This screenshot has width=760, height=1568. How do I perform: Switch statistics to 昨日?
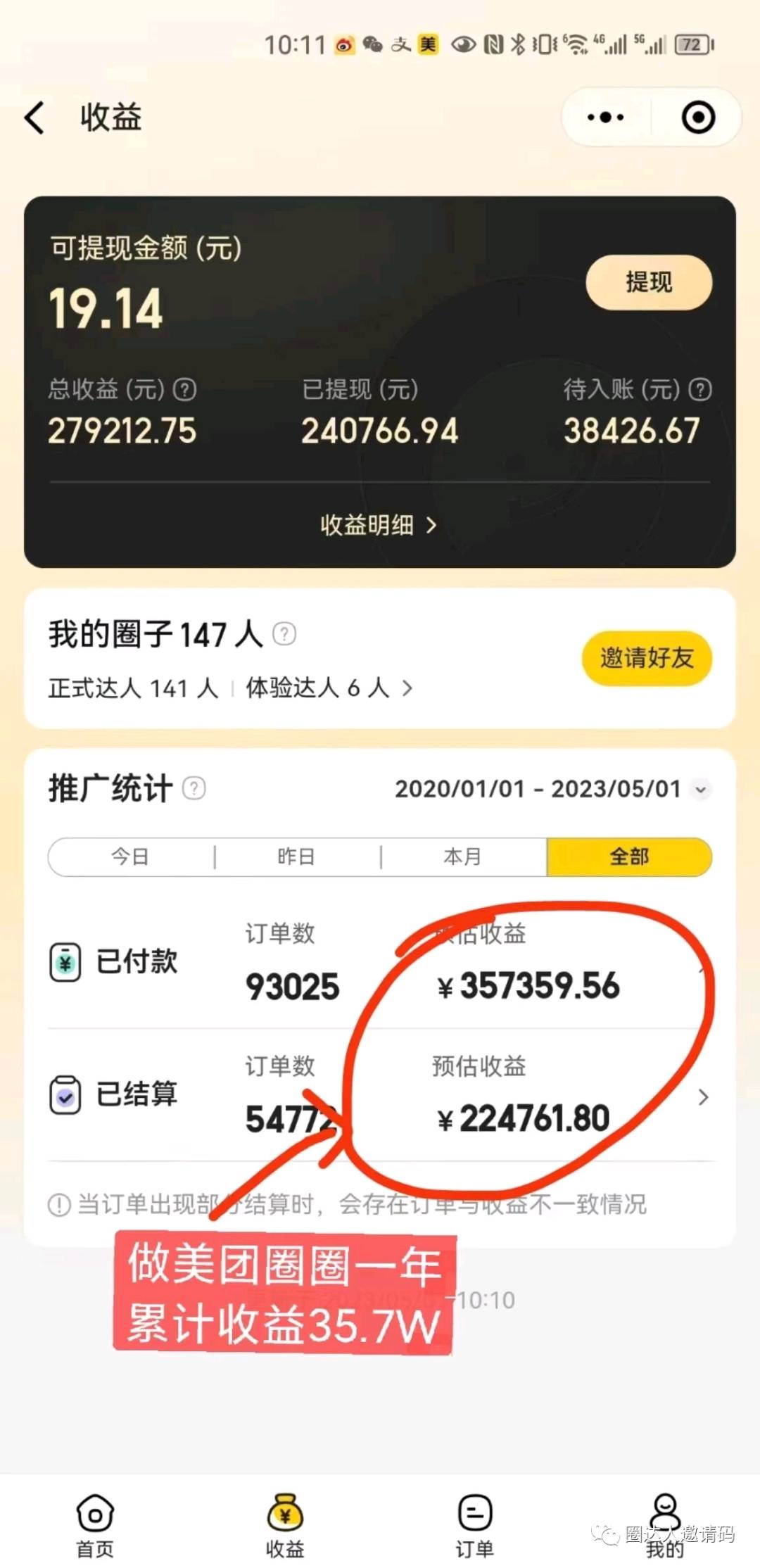click(x=296, y=857)
